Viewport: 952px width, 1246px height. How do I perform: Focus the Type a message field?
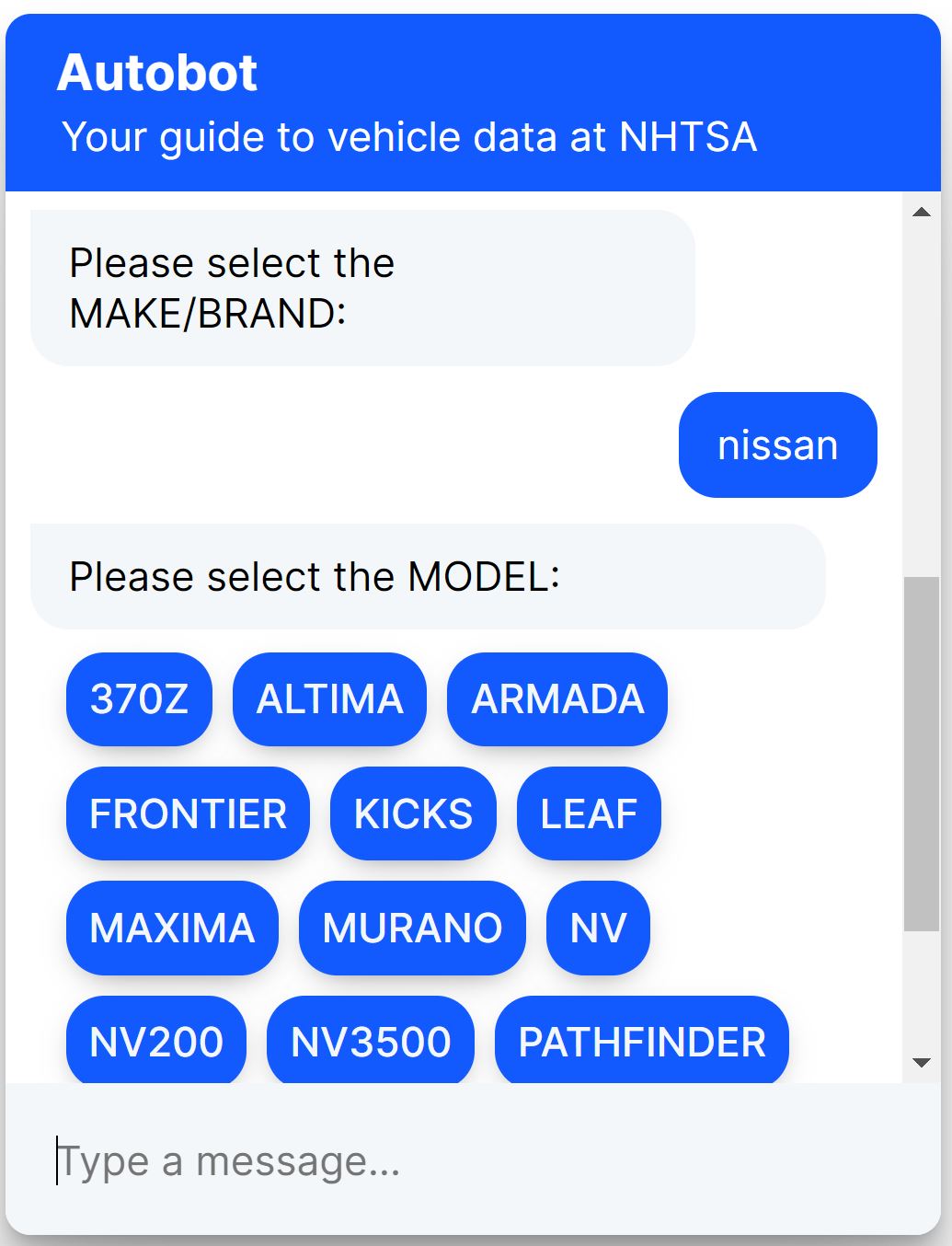click(460, 1161)
